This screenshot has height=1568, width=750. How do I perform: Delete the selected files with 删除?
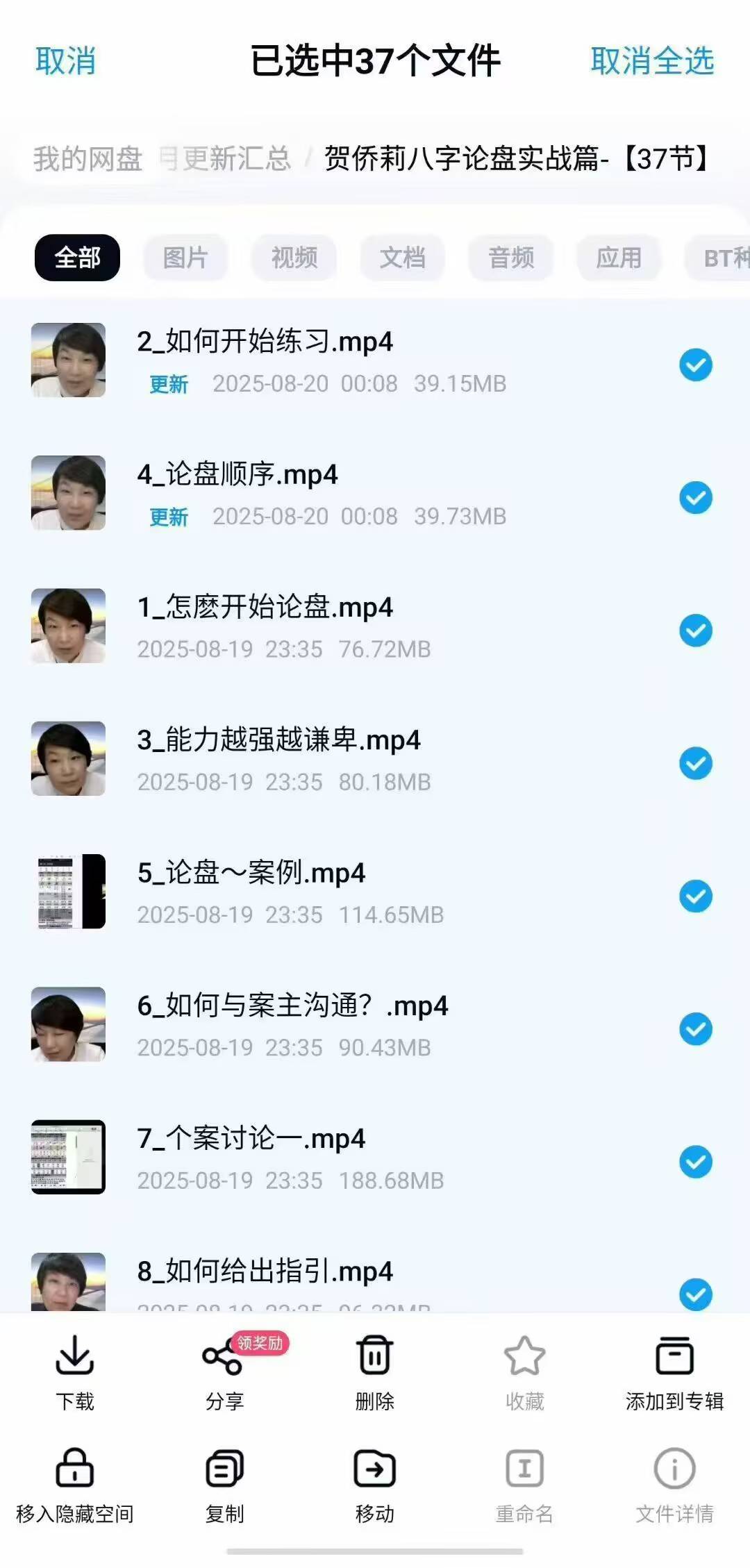click(x=374, y=1373)
